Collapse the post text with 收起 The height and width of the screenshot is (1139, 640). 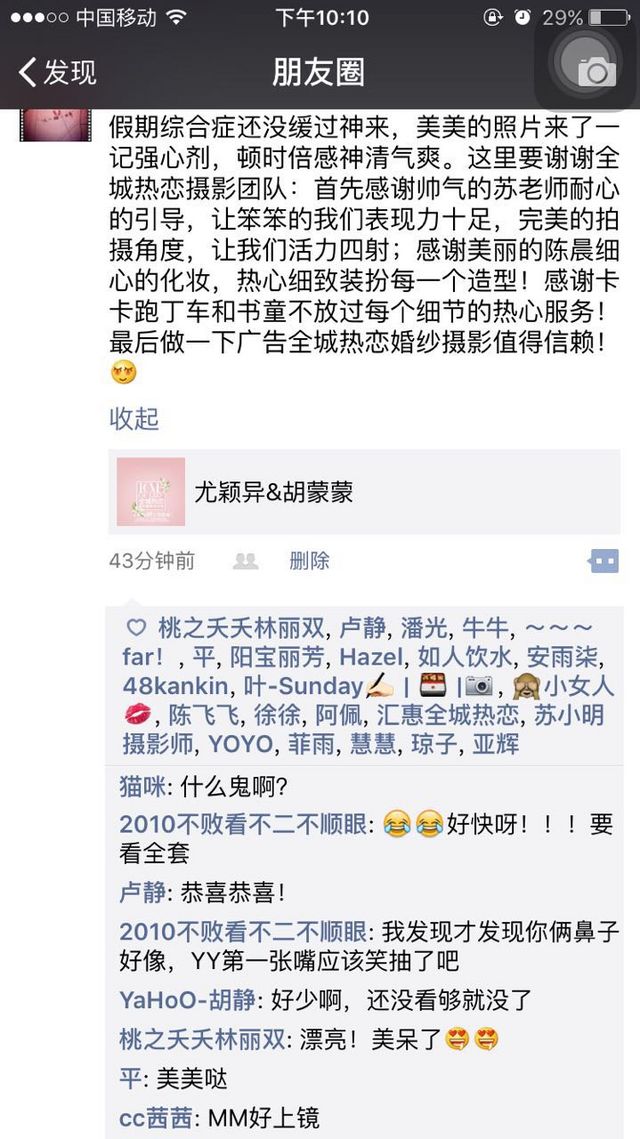pyautogui.click(x=134, y=419)
